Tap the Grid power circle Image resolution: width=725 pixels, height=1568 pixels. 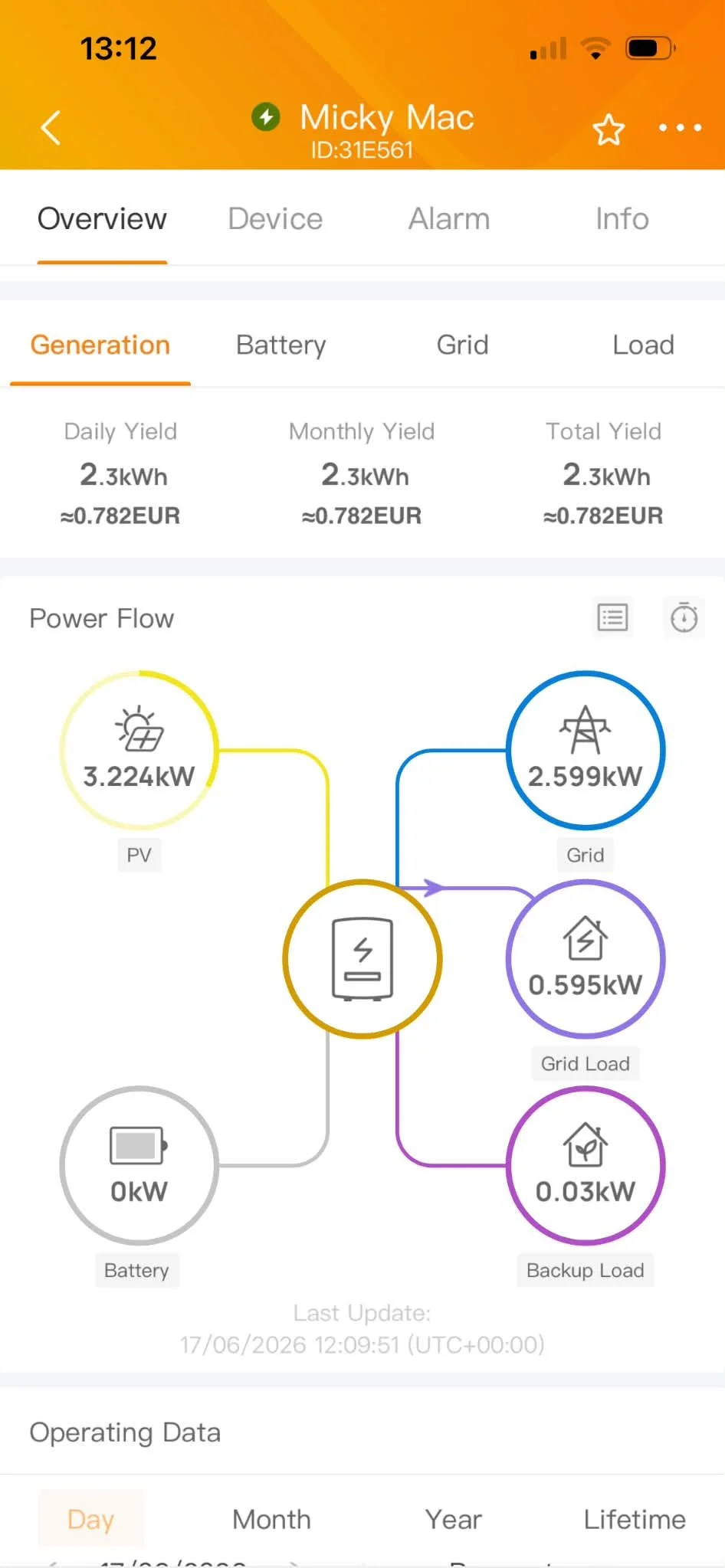coord(586,750)
